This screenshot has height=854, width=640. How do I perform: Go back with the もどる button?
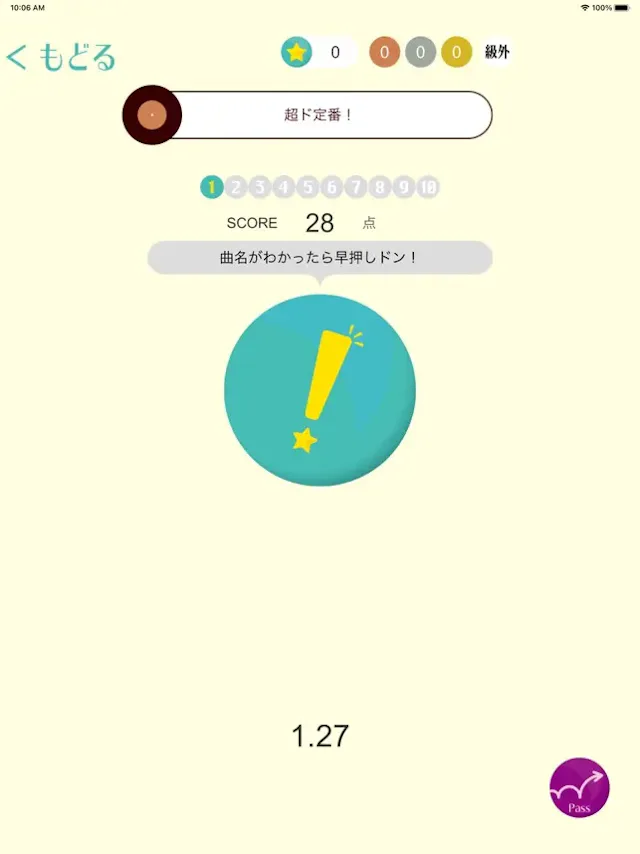pos(61,57)
